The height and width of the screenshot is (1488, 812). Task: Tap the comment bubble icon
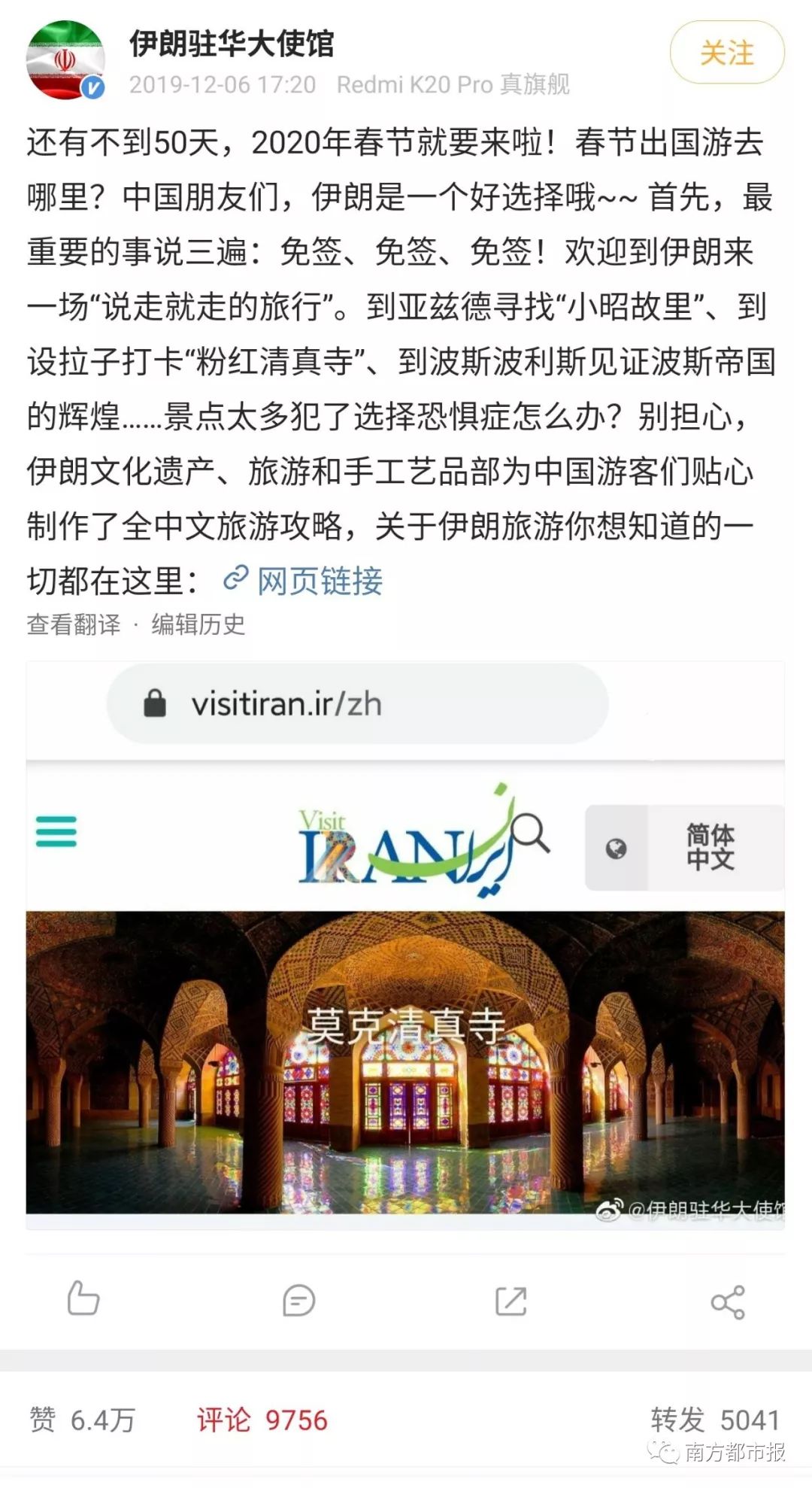pos(298,1300)
